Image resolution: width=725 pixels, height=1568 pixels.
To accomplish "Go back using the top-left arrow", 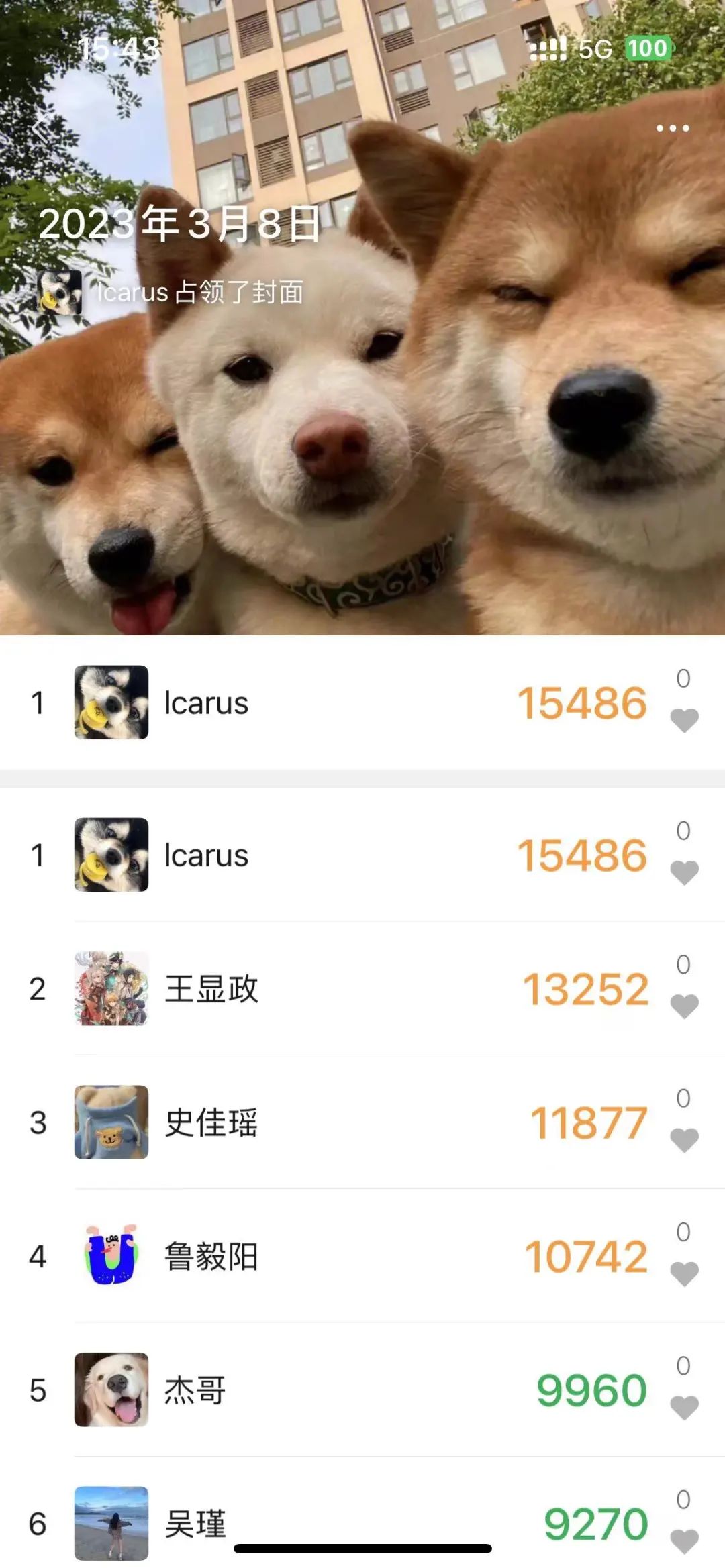I will [x=42, y=127].
